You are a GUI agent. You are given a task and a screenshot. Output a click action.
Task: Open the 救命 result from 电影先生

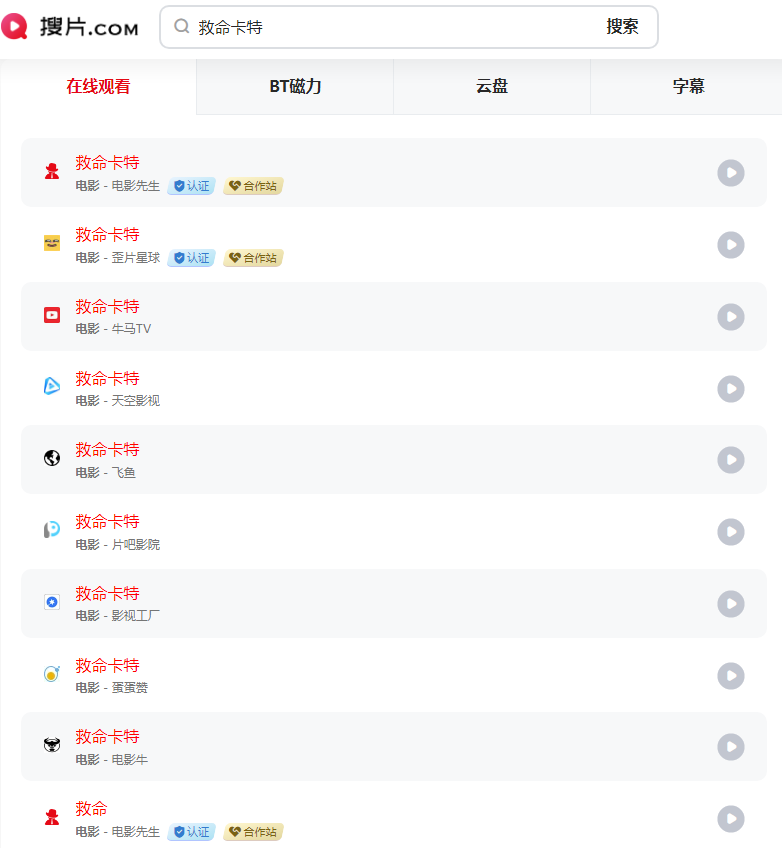pyautogui.click(x=91, y=809)
